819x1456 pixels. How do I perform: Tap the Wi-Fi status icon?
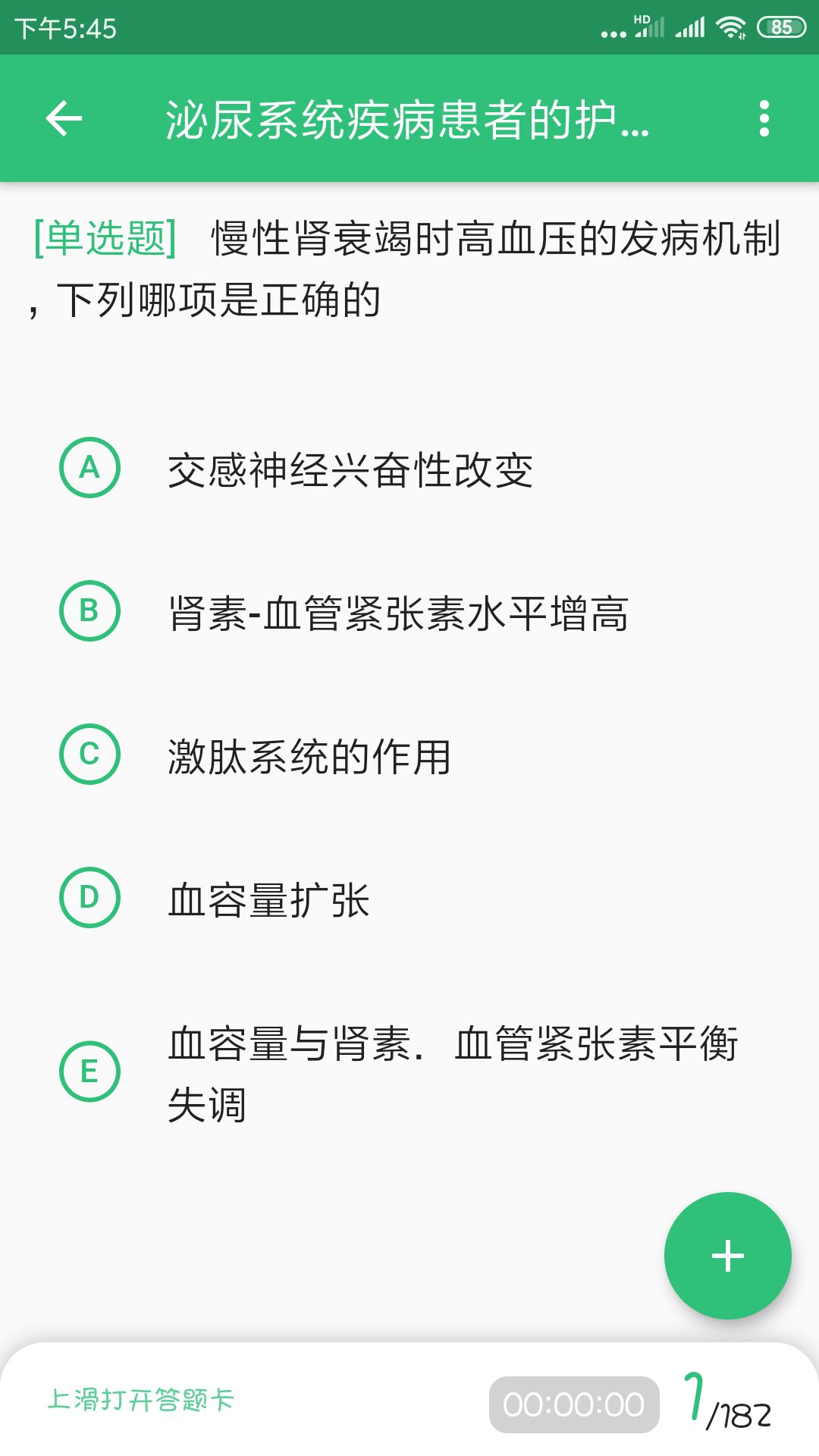coord(730,27)
